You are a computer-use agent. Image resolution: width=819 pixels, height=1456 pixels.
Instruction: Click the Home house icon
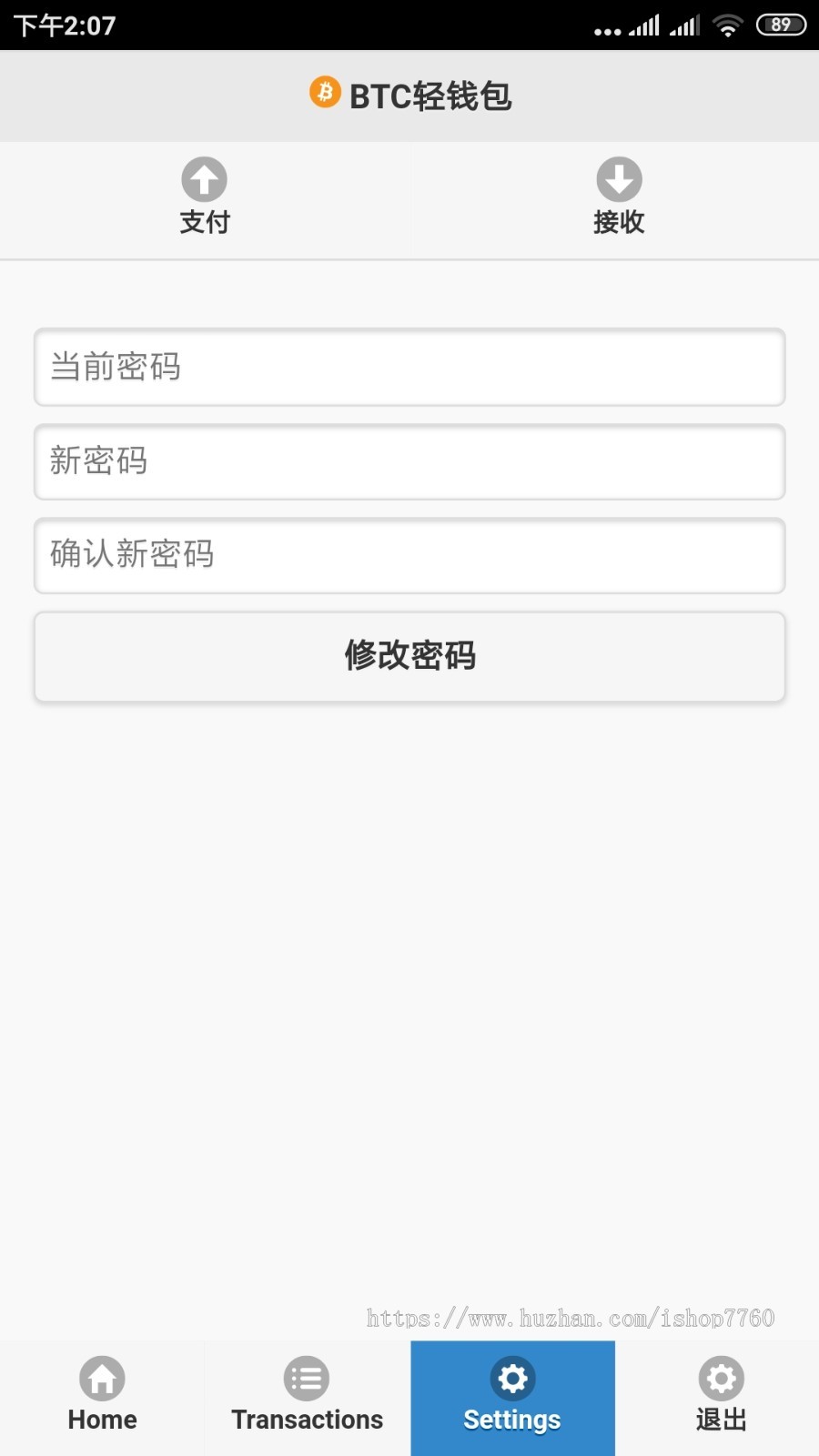coord(101,1379)
